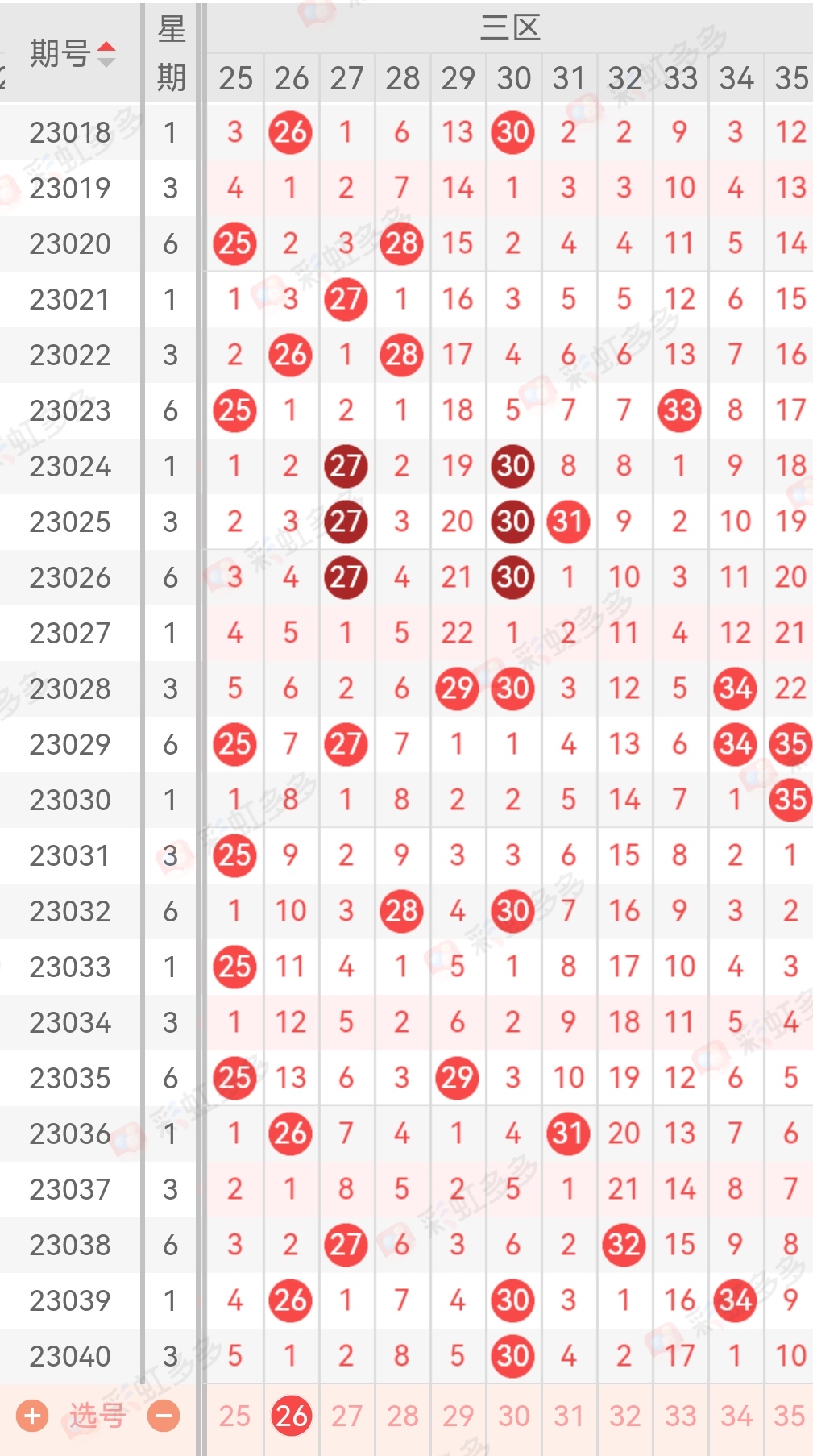This screenshot has height=1456, width=813.
Task: Mark number 30 in the 选号 row
Action: [x=513, y=1416]
